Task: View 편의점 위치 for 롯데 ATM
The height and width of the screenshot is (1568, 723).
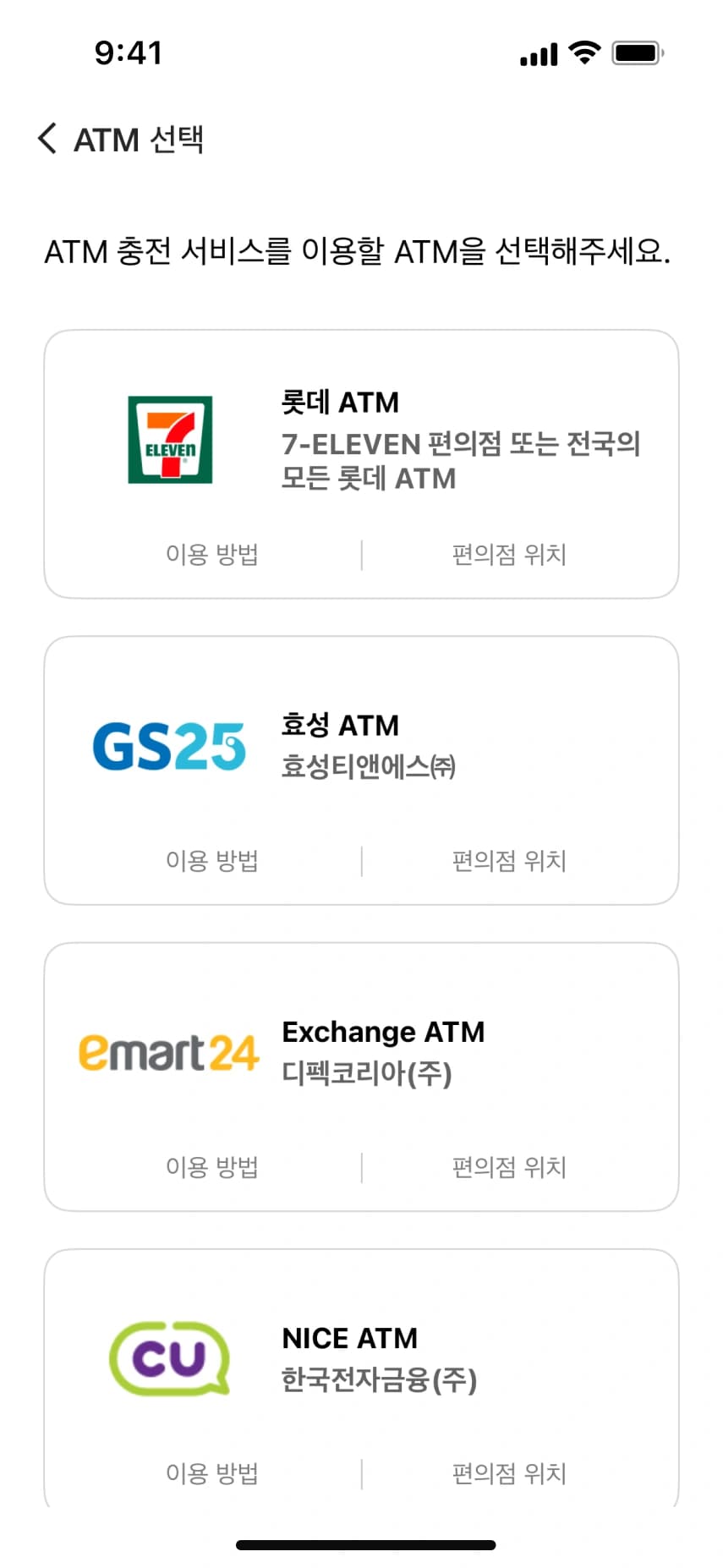Action: pyautogui.click(x=509, y=555)
